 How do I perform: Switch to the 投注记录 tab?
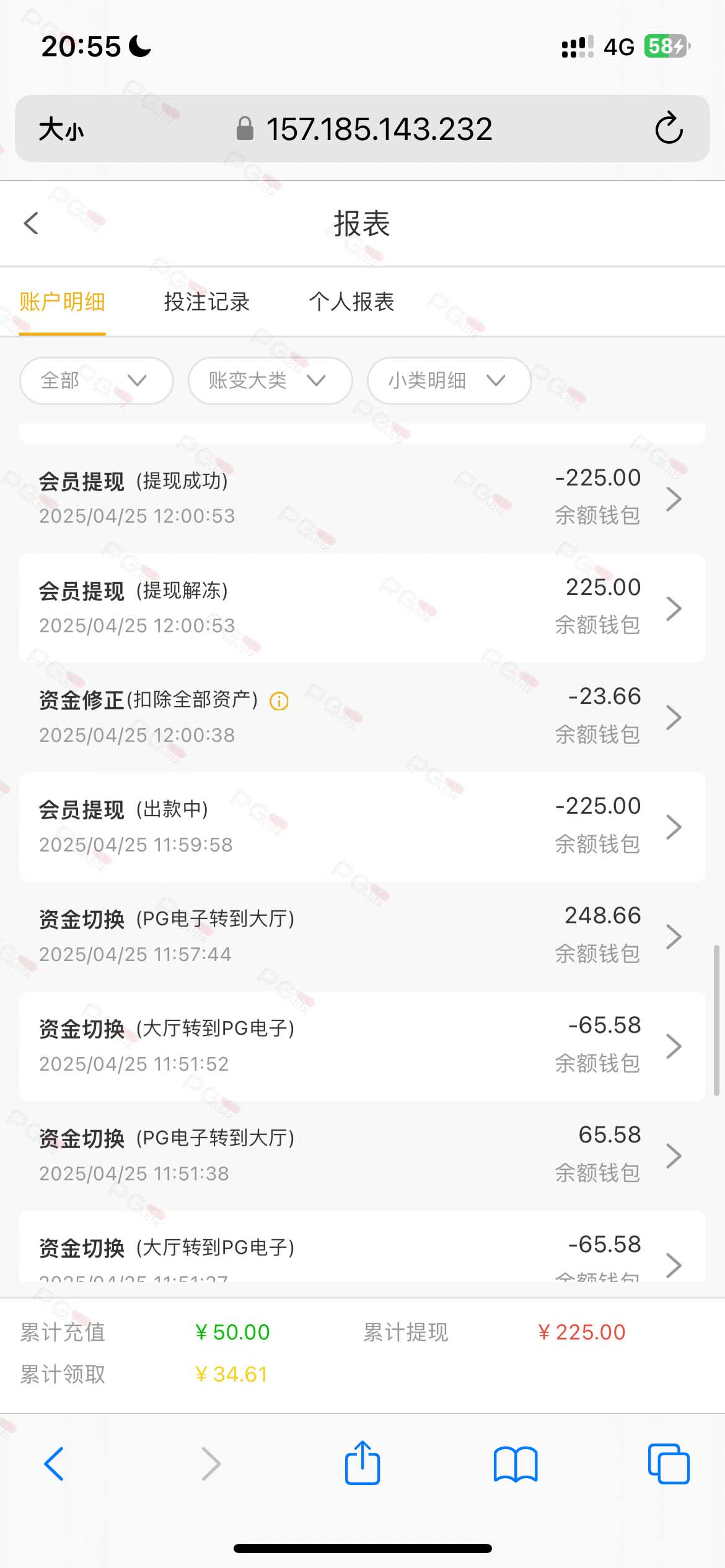pyautogui.click(x=207, y=302)
